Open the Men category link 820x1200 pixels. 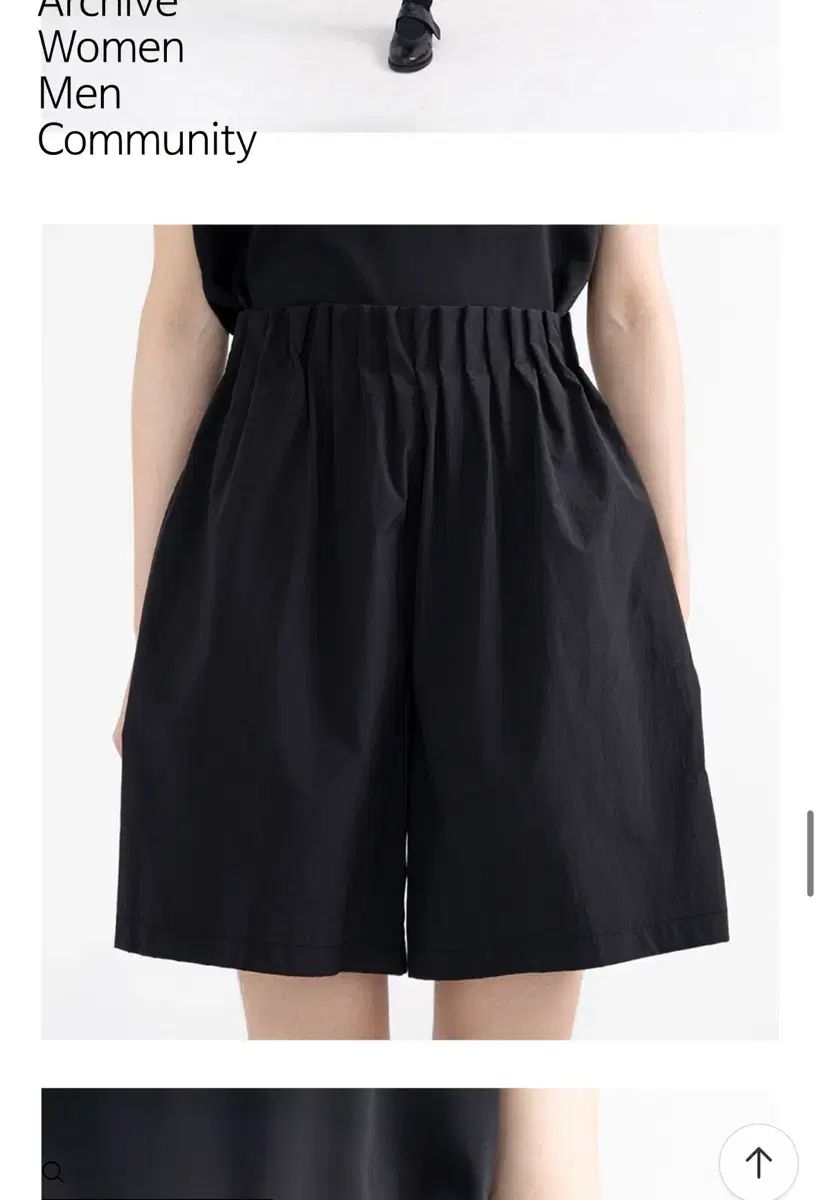[79, 94]
